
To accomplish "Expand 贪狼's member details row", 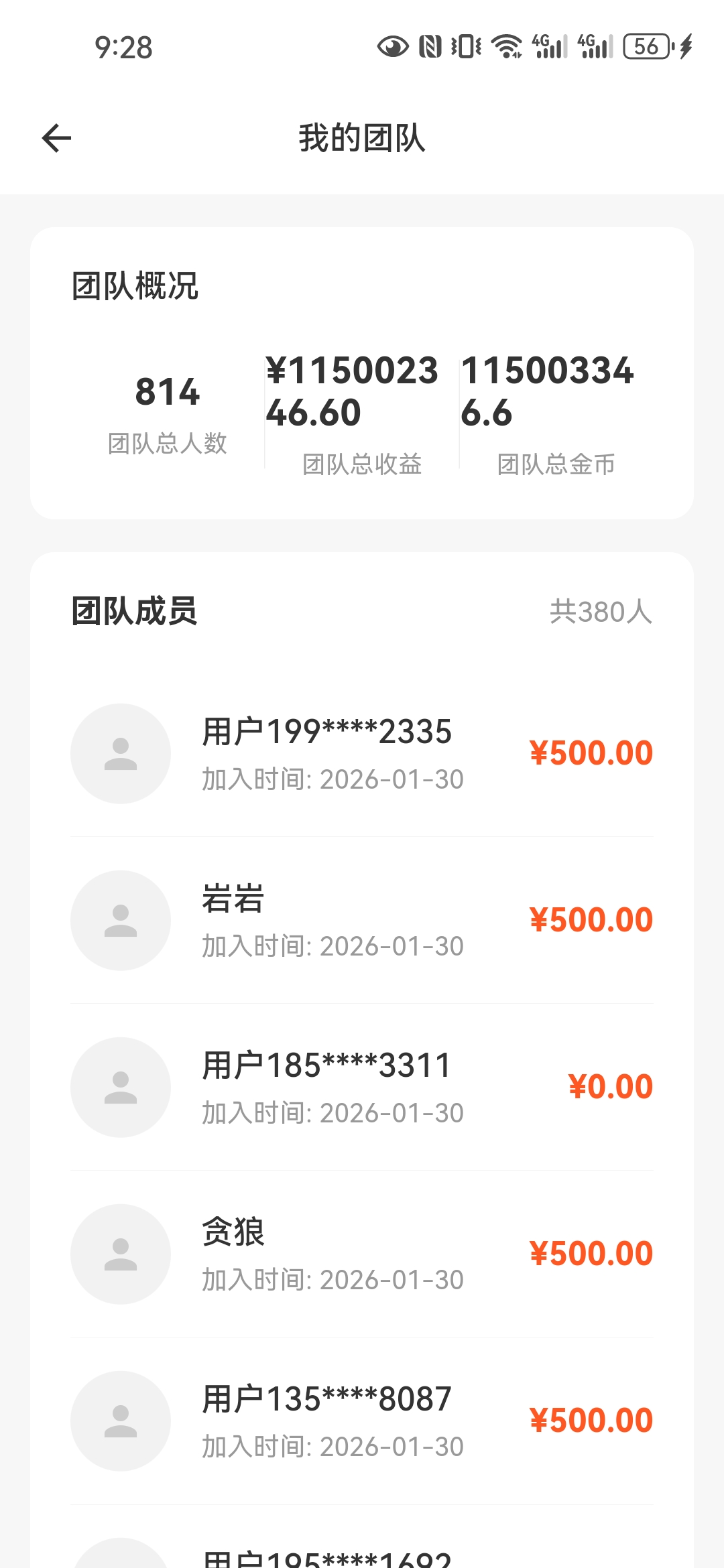I will [362, 1255].
